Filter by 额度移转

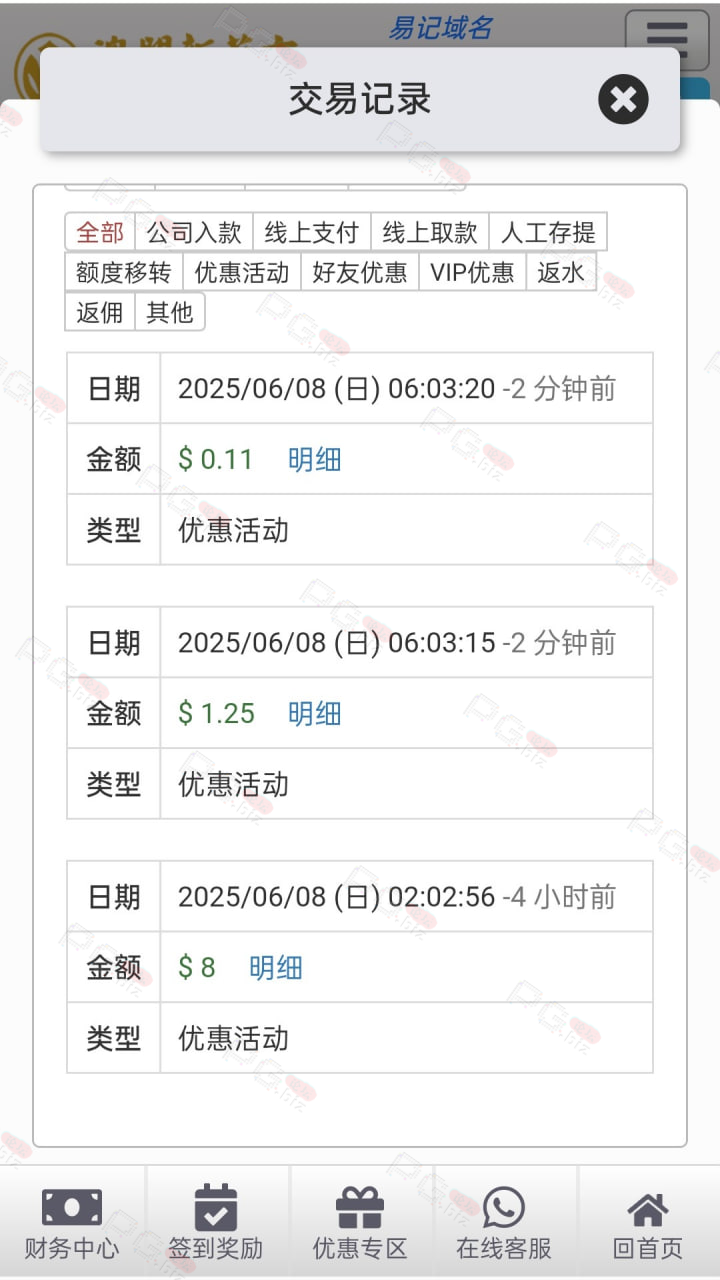124,272
